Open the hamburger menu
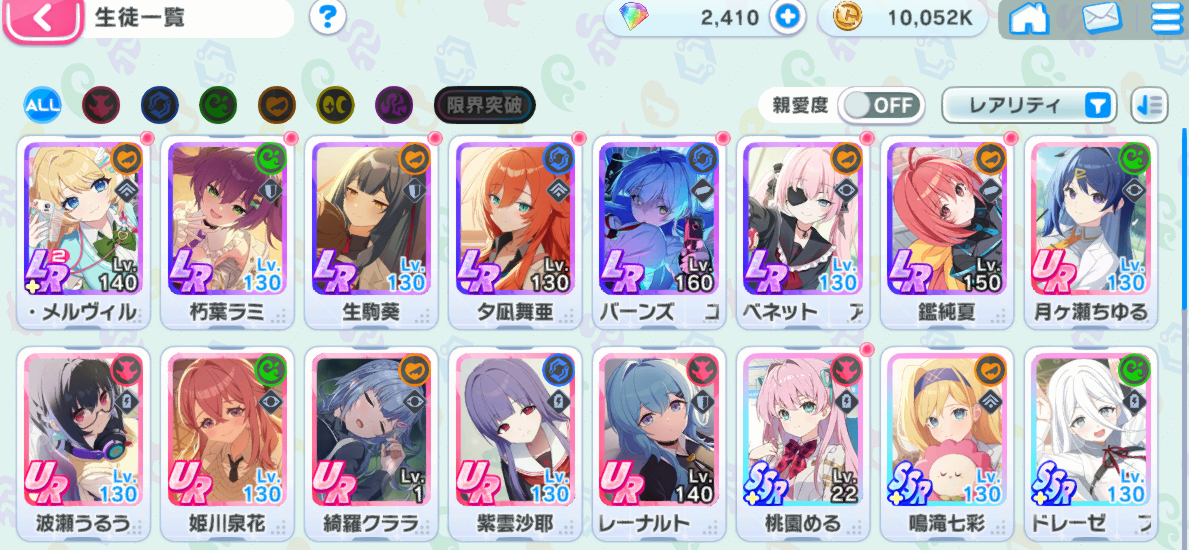Image resolution: width=1189 pixels, height=550 pixels. (1166, 19)
